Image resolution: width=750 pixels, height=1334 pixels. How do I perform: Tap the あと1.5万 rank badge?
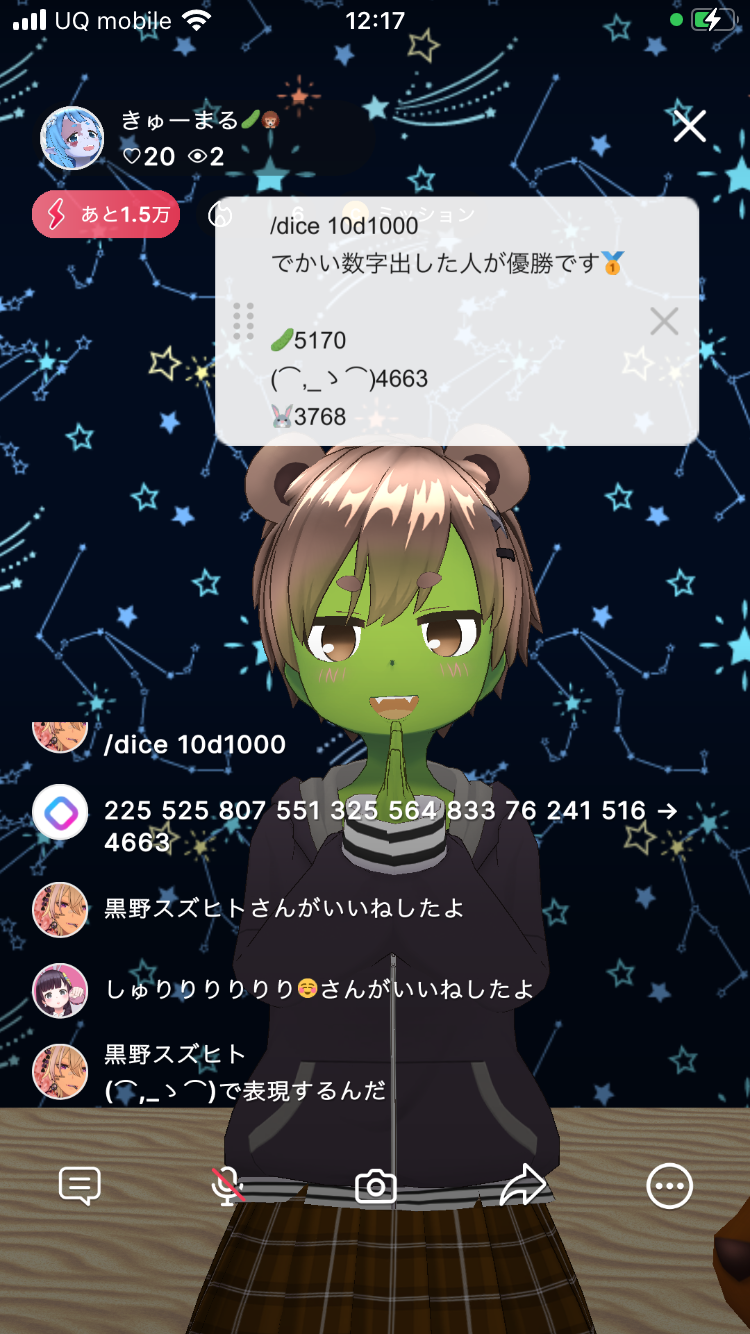pyautogui.click(x=106, y=214)
